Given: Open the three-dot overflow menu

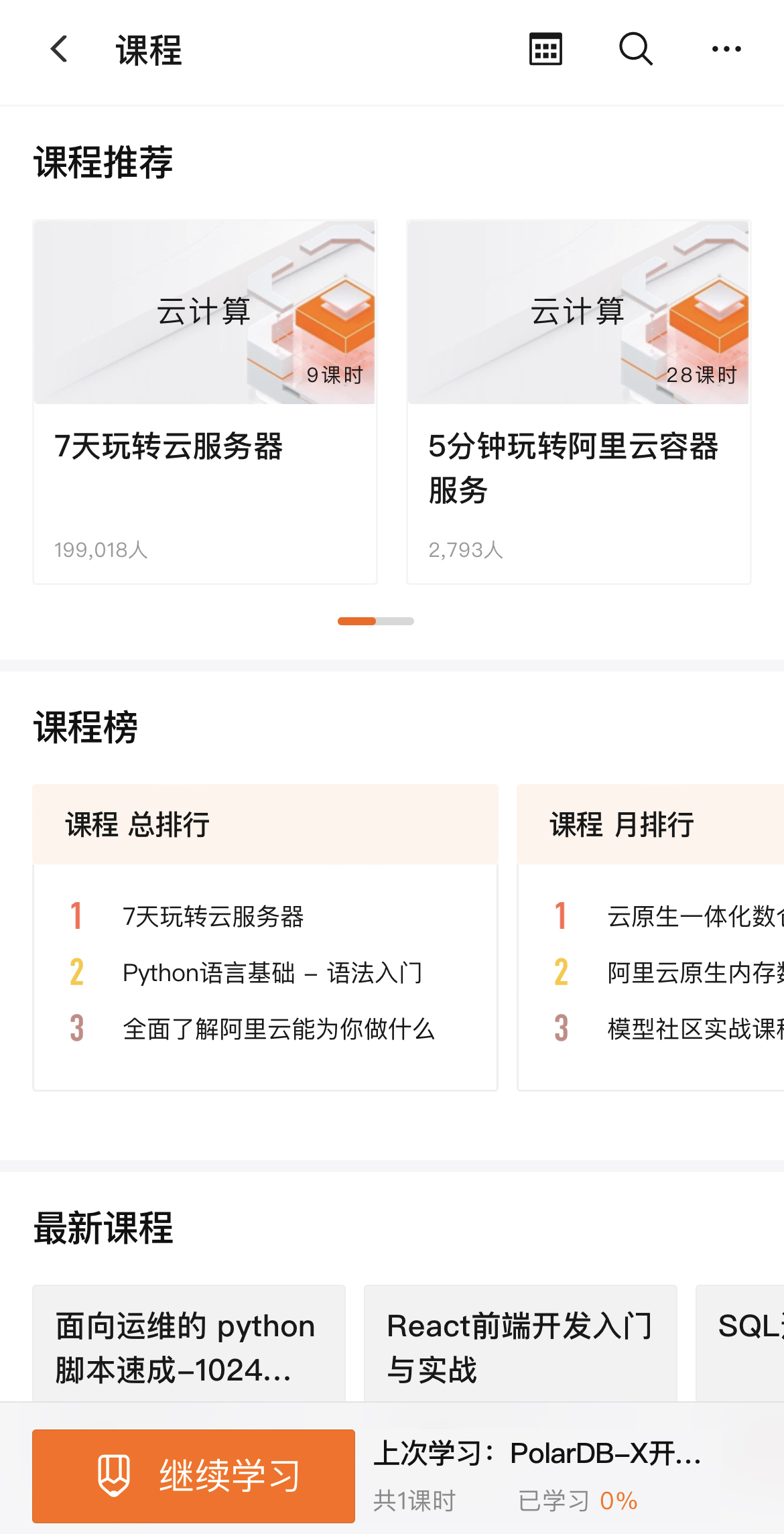Looking at the screenshot, I should click(x=726, y=49).
